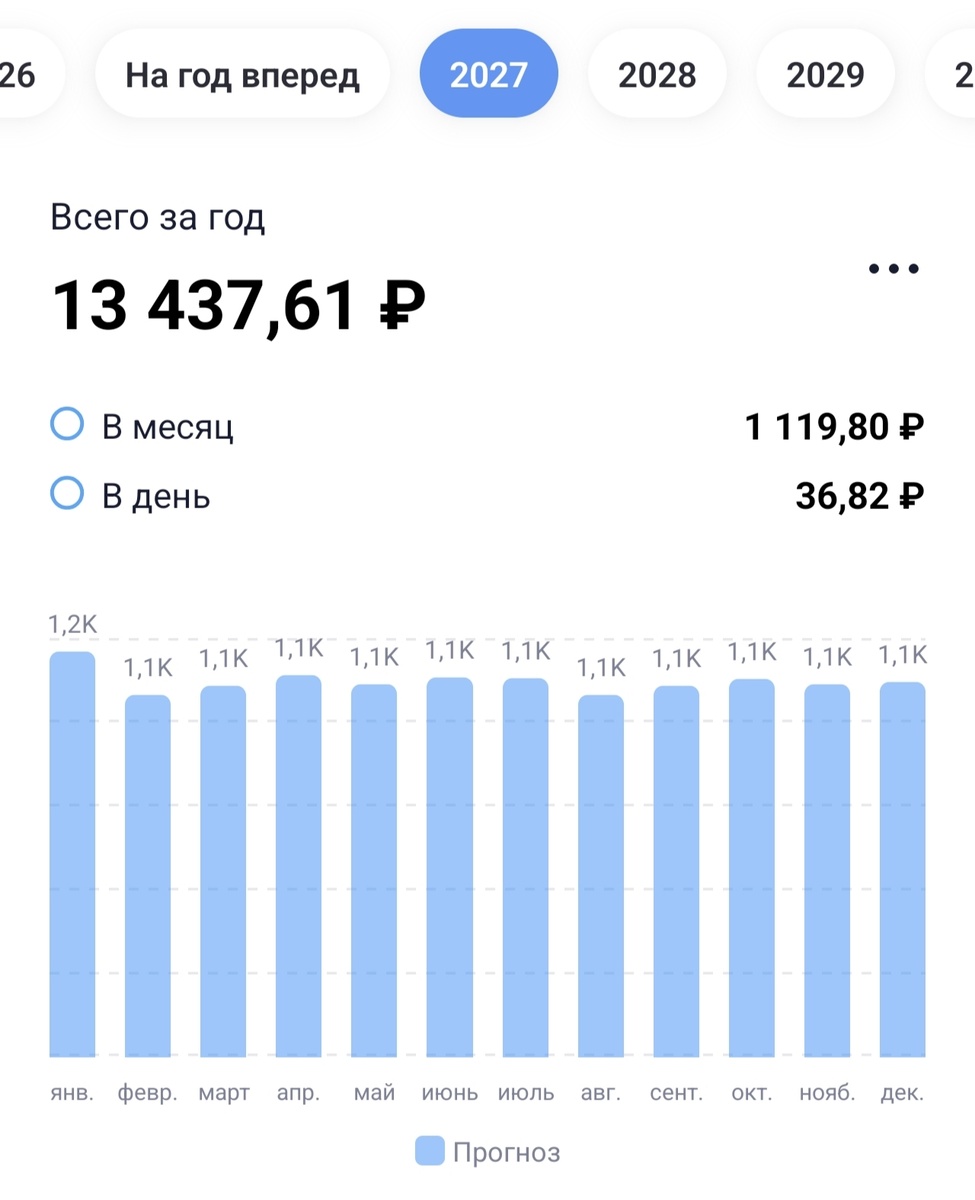
Task: Open the partially visible tab after 2029
Action: (960, 73)
